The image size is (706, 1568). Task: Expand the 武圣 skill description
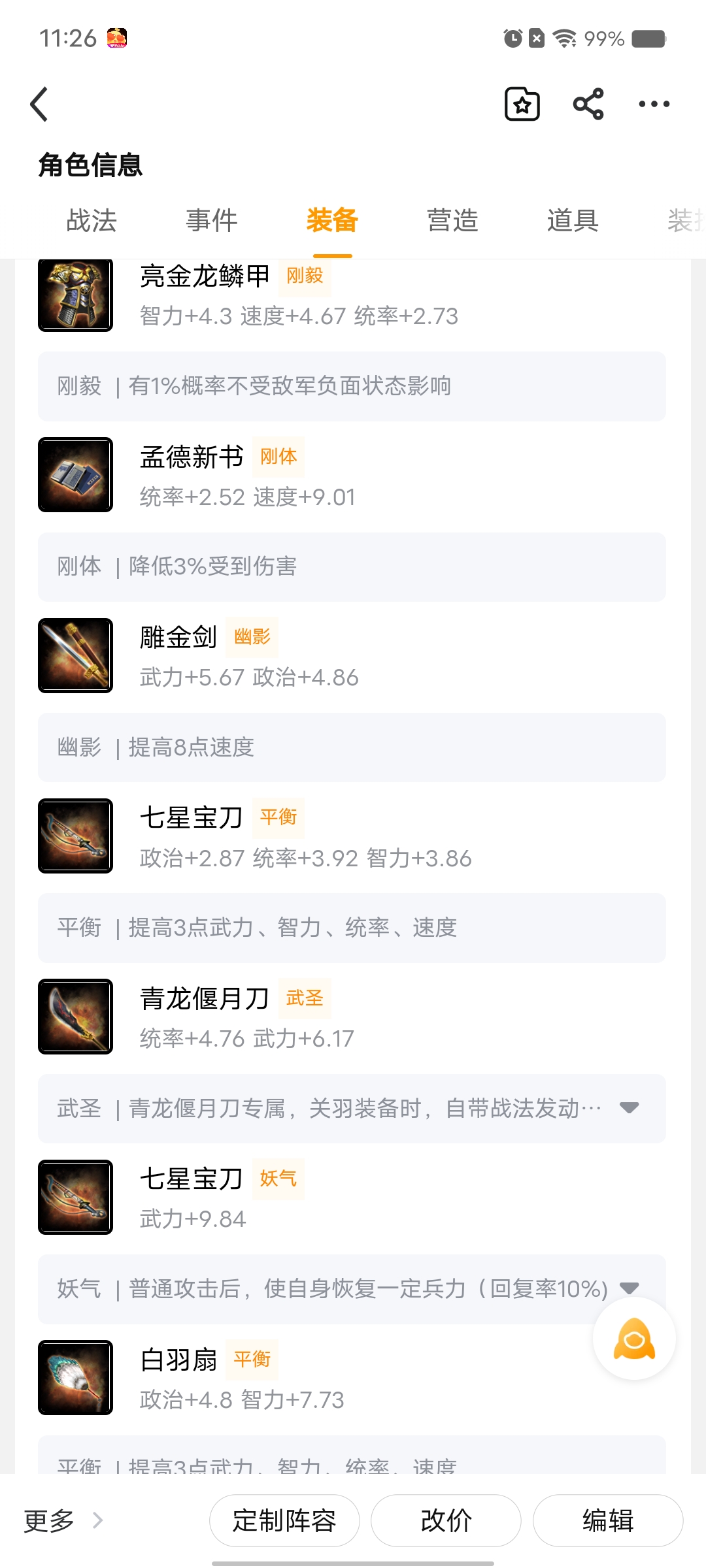coord(629,1108)
